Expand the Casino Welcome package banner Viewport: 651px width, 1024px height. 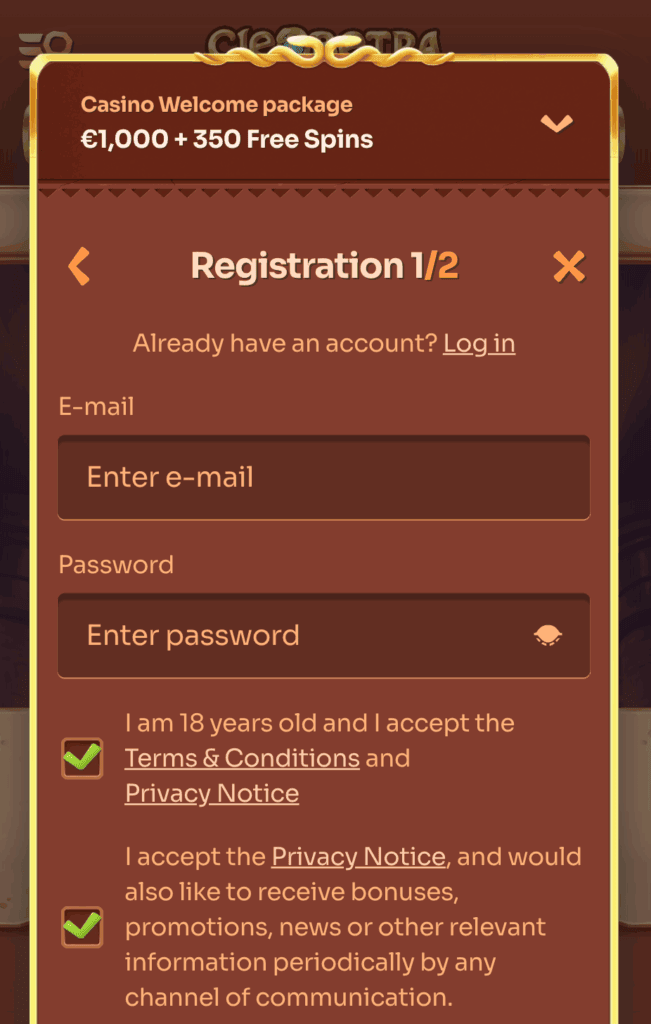556,123
